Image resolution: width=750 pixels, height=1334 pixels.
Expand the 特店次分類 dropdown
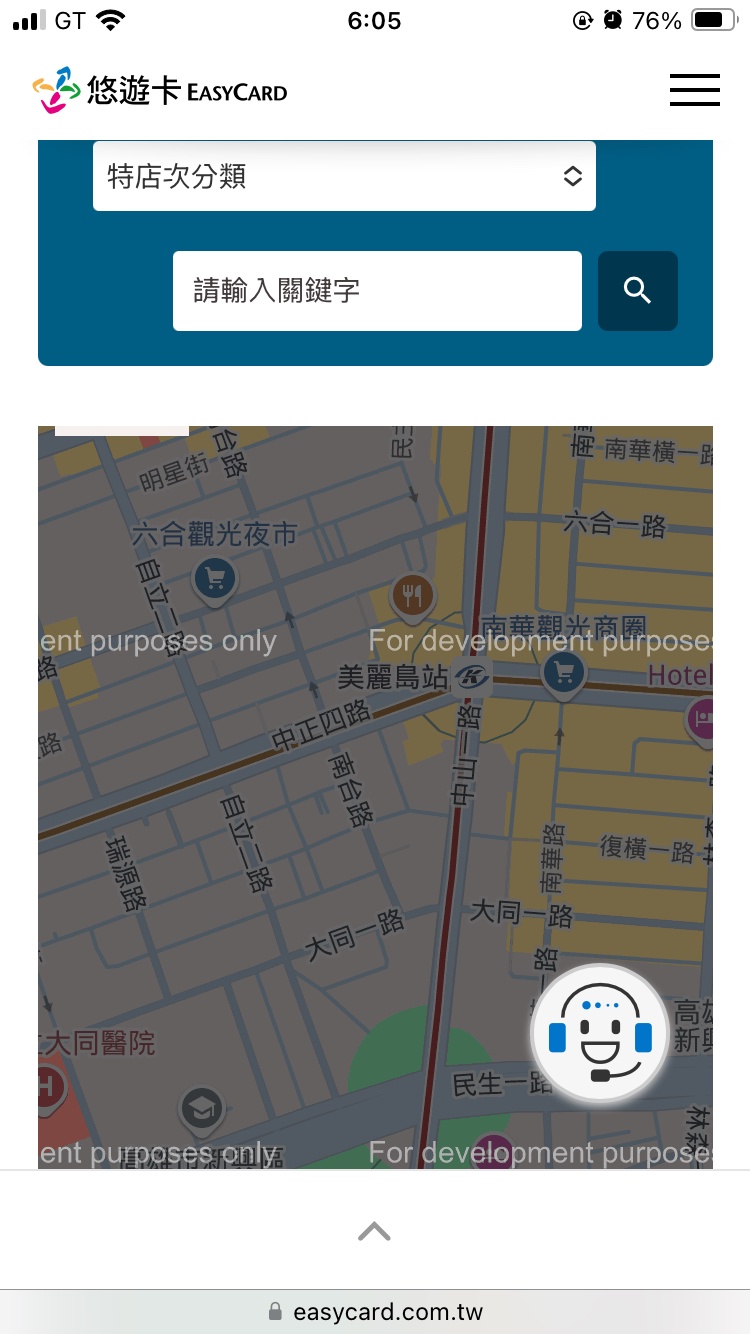pyautogui.click(x=344, y=177)
